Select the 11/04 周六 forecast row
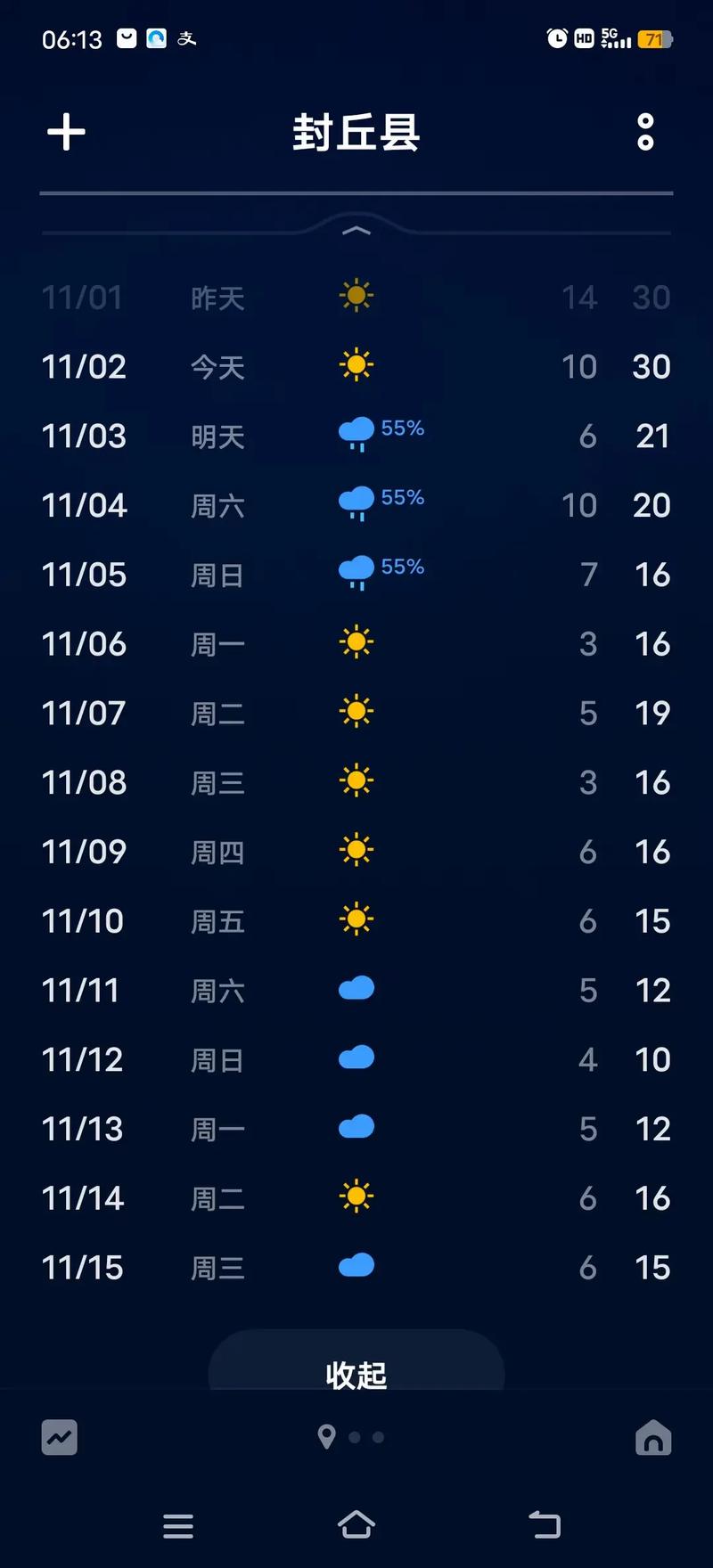The height and width of the screenshot is (1568, 713). point(356,505)
